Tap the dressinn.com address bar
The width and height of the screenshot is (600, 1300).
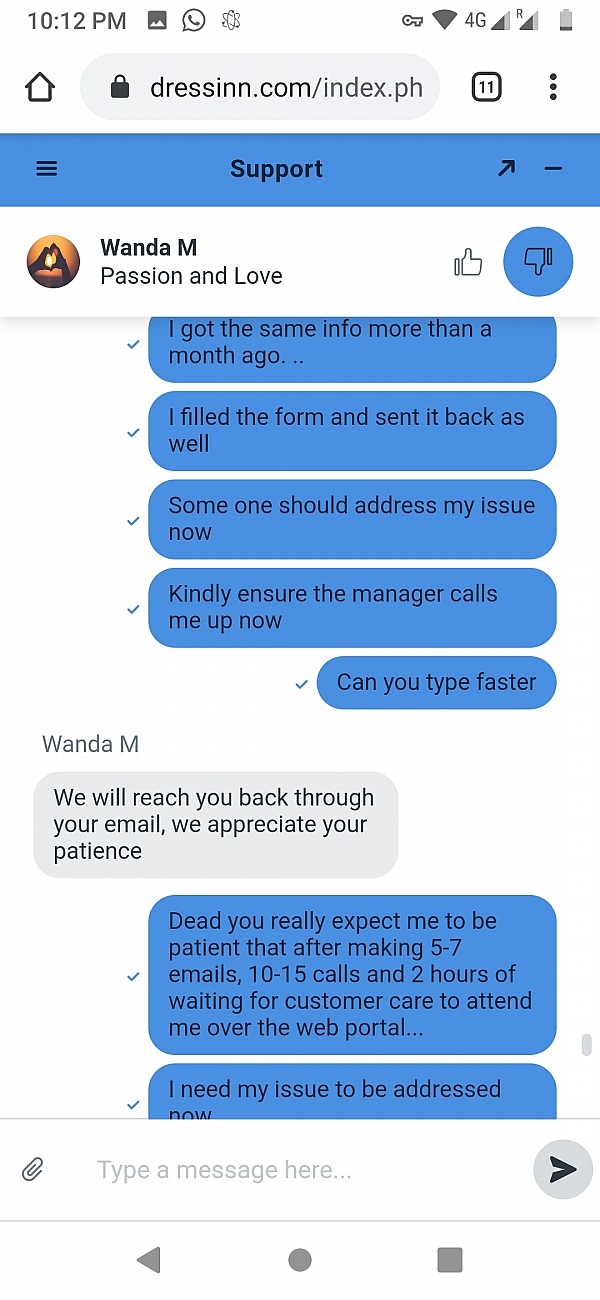click(x=260, y=88)
